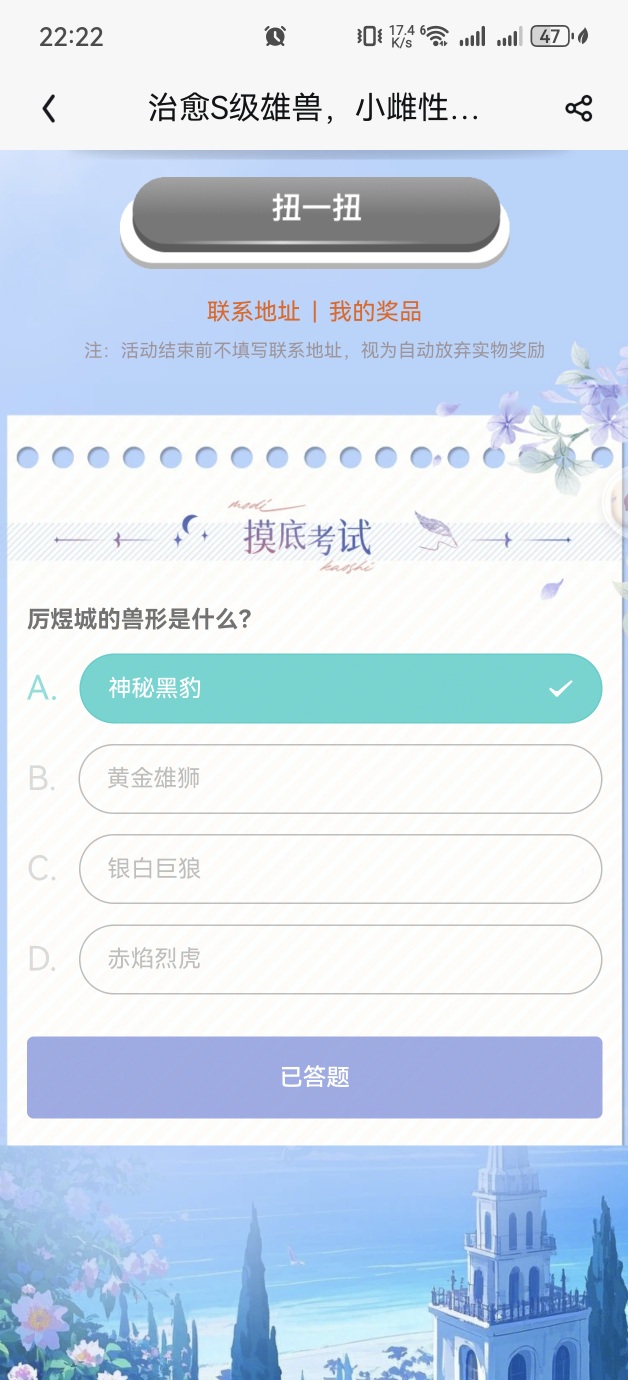628x1380 pixels.
Task: Tap the 已答题 button
Action: (315, 1077)
